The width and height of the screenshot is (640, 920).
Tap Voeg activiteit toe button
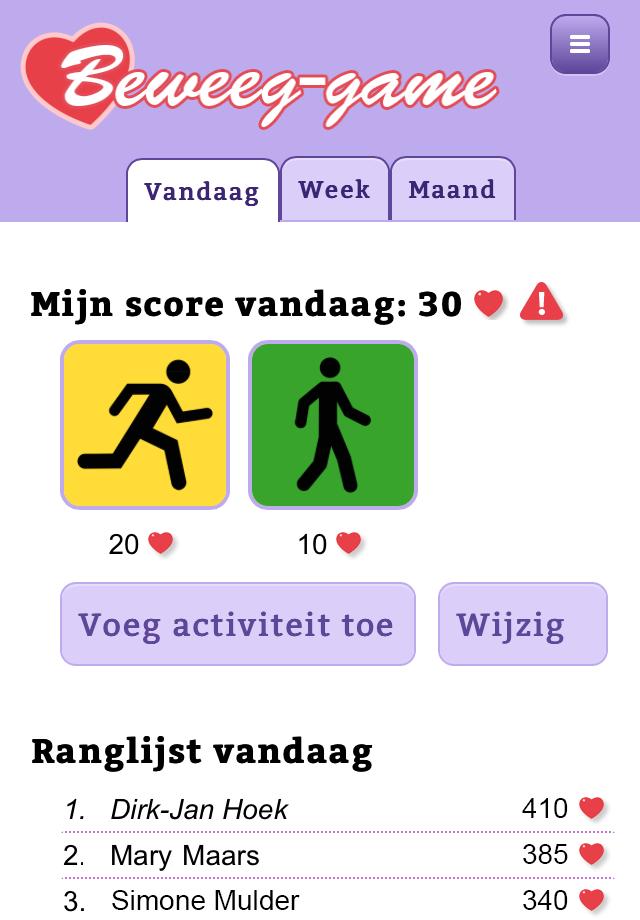[237, 624]
